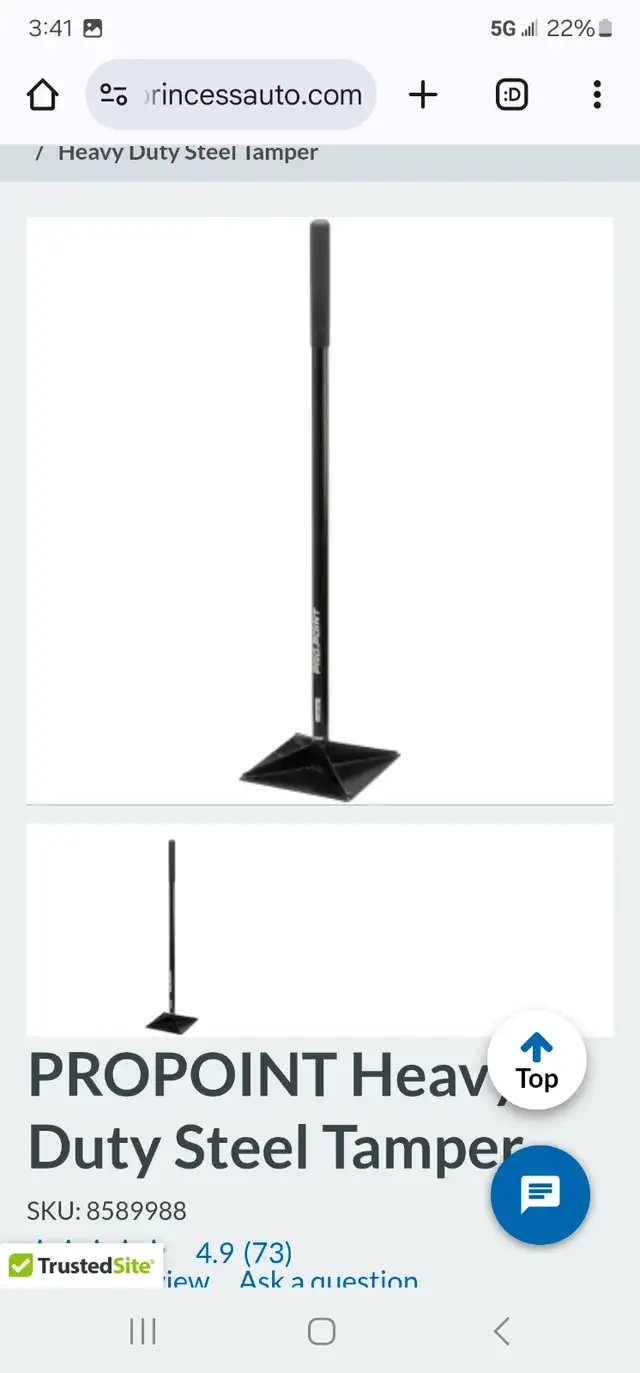Open a new browser tab
Screen dimensions: 640x1373
(423, 95)
